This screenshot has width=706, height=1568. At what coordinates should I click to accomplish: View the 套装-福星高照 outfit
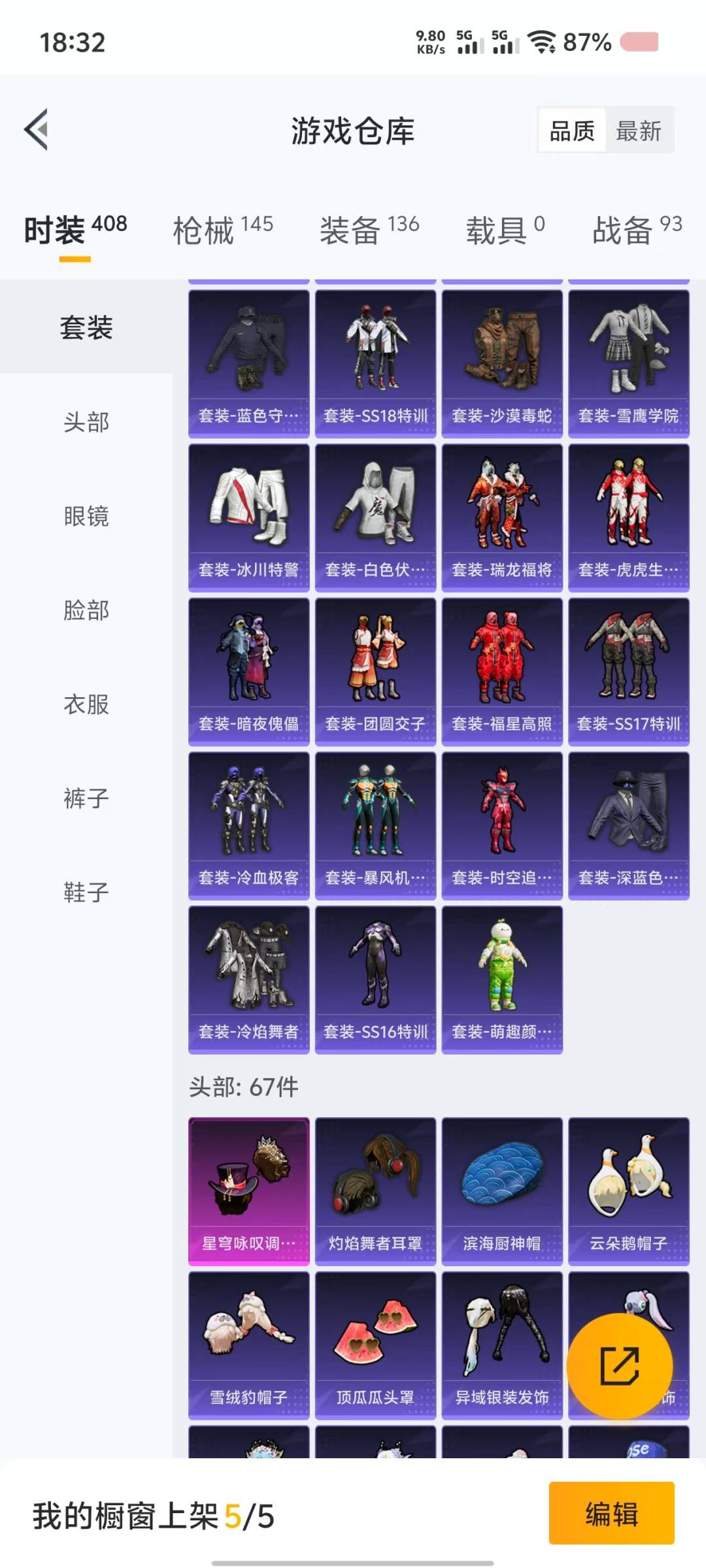point(502,672)
